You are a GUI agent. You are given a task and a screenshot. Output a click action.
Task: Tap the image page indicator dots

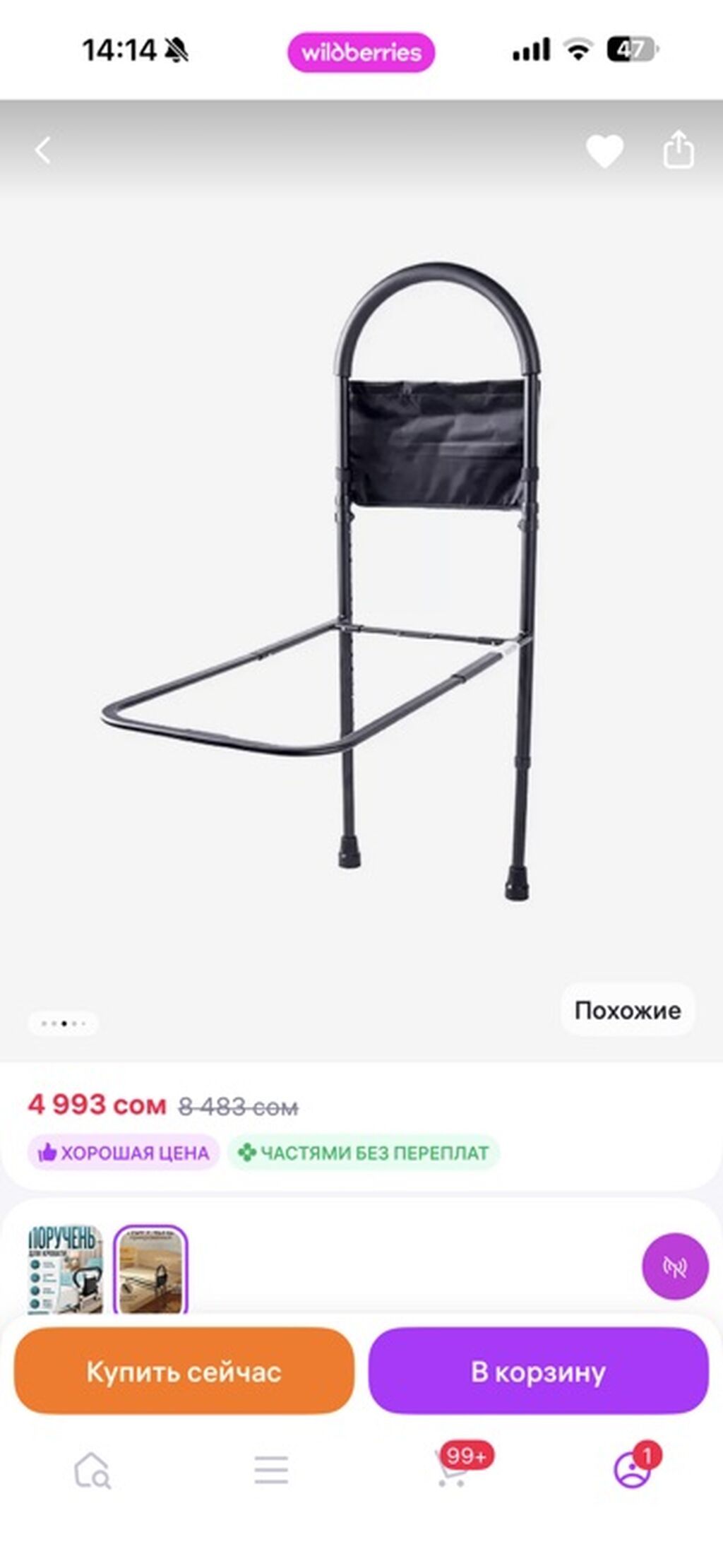[63, 1023]
